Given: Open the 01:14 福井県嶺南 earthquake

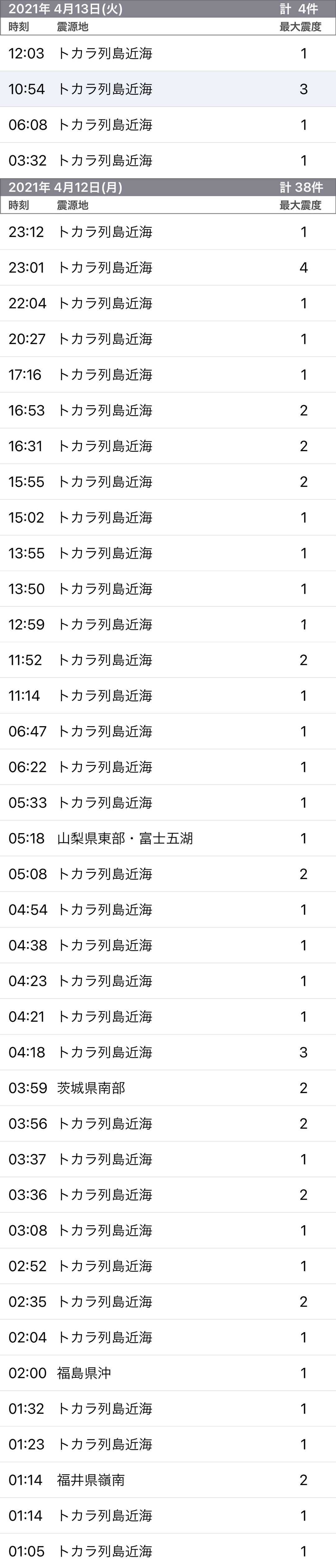Looking at the screenshot, I should pyautogui.click(x=168, y=1480).
